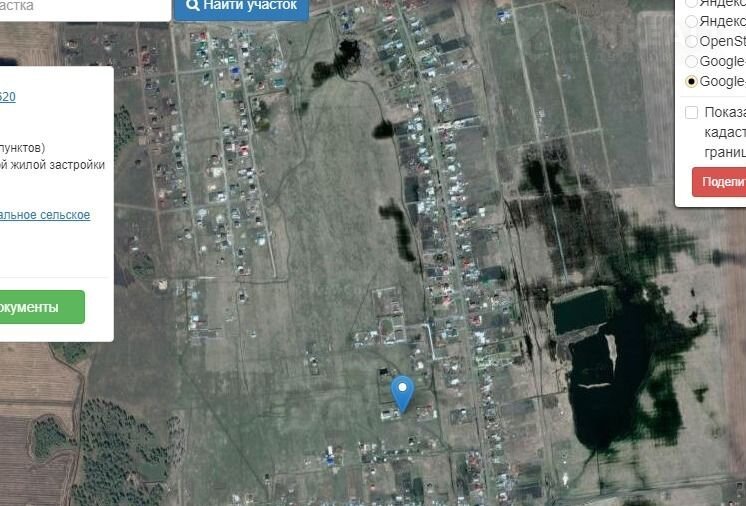
Task: Open the green Документы button
Action: tap(40, 307)
